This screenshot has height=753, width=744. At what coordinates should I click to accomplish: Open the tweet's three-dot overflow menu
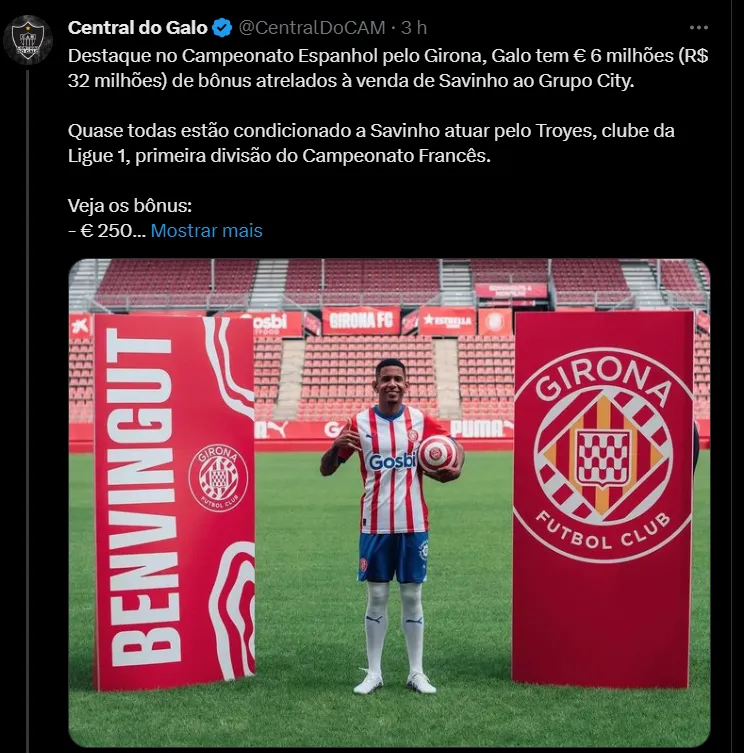pyautogui.click(x=699, y=27)
